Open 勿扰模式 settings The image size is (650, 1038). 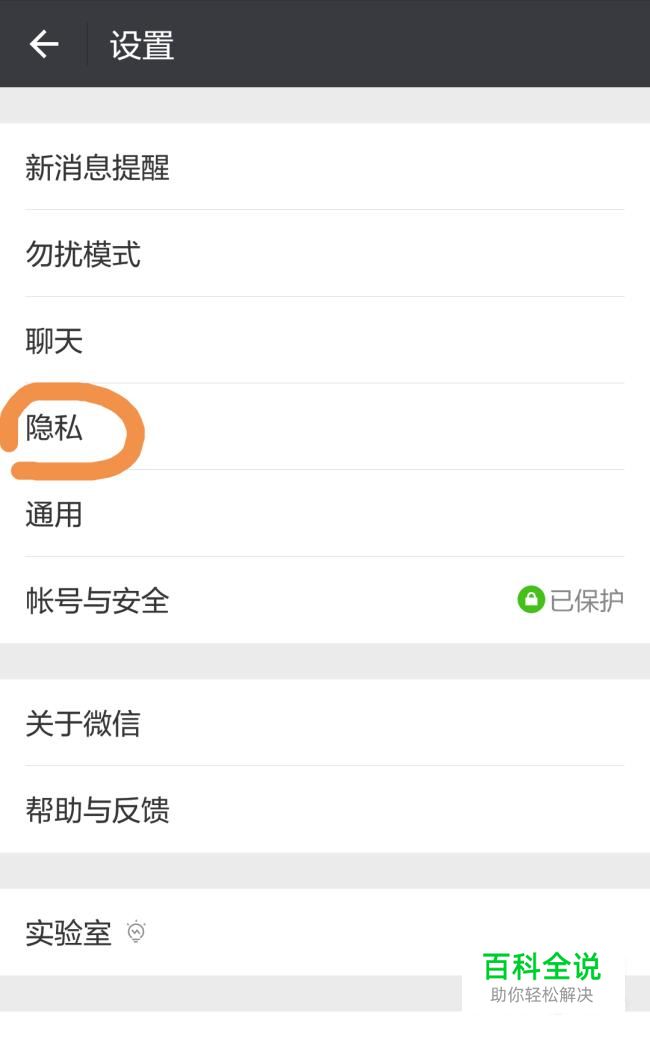point(325,254)
